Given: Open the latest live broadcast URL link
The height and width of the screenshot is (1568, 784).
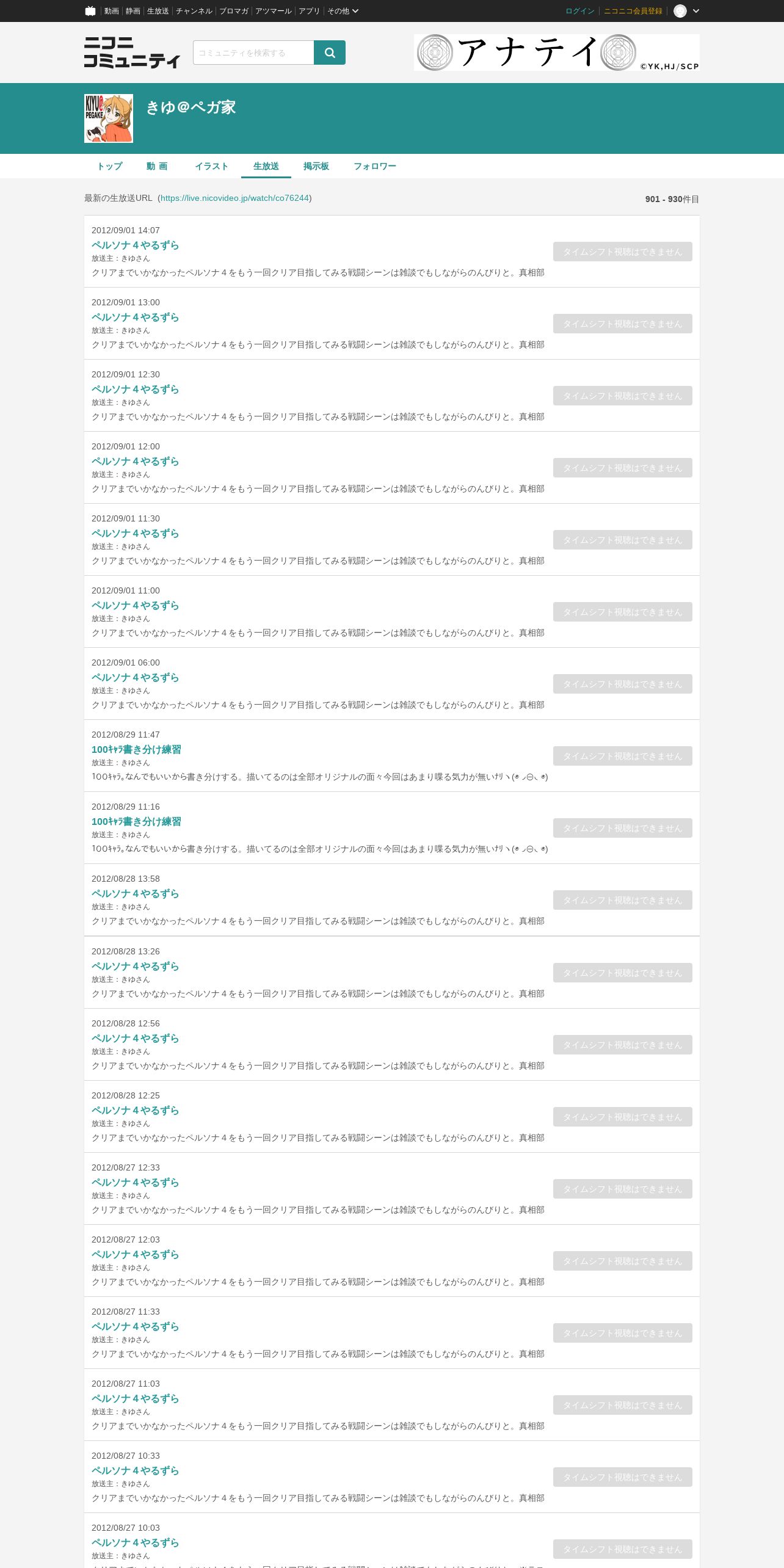Looking at the screenshot, I should pos(234,198).
